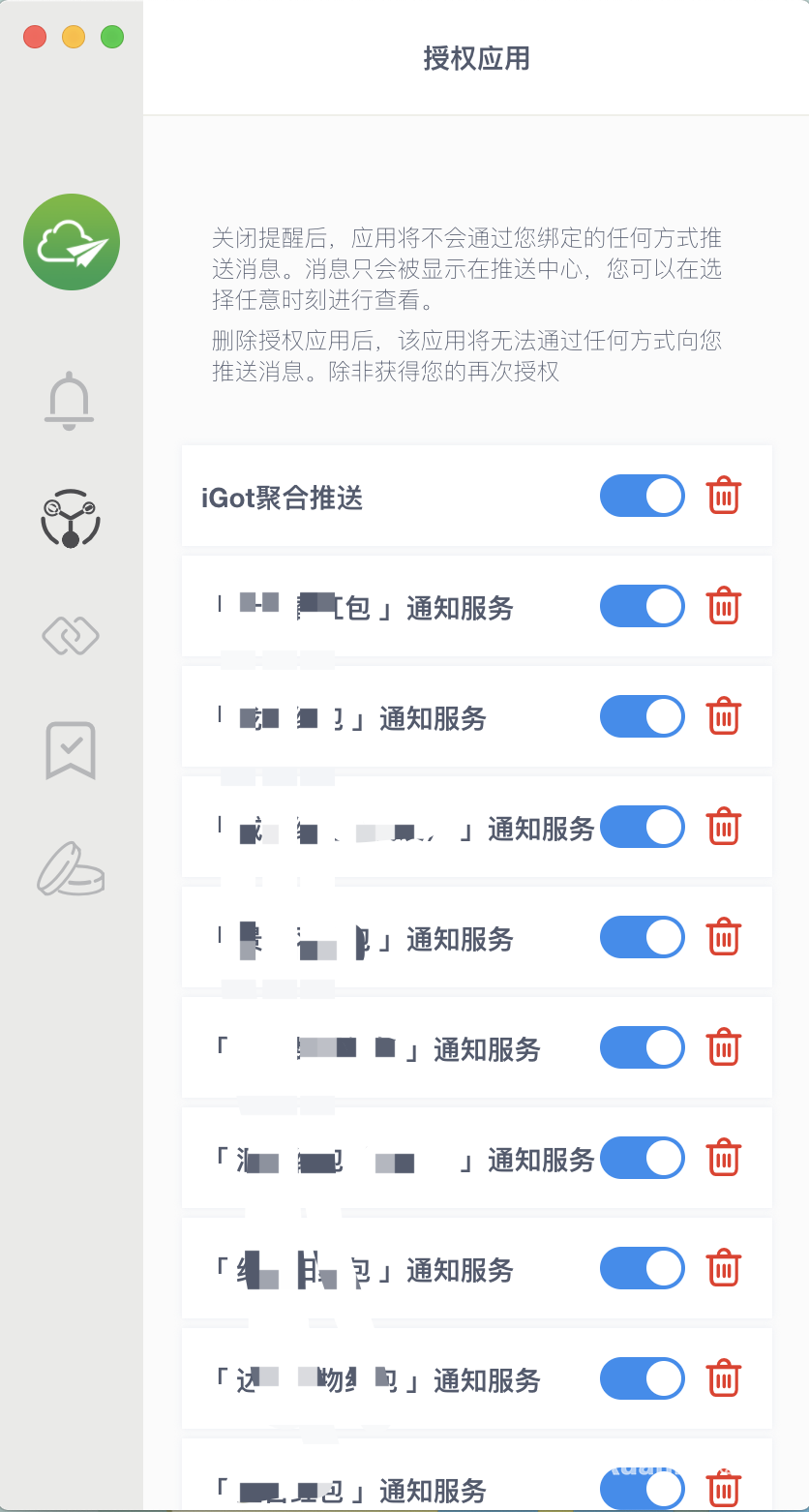Open the coins sidebar icon
Image resolution: width=809 pixels, height=1512 pixels.
[x=71, y=868]
